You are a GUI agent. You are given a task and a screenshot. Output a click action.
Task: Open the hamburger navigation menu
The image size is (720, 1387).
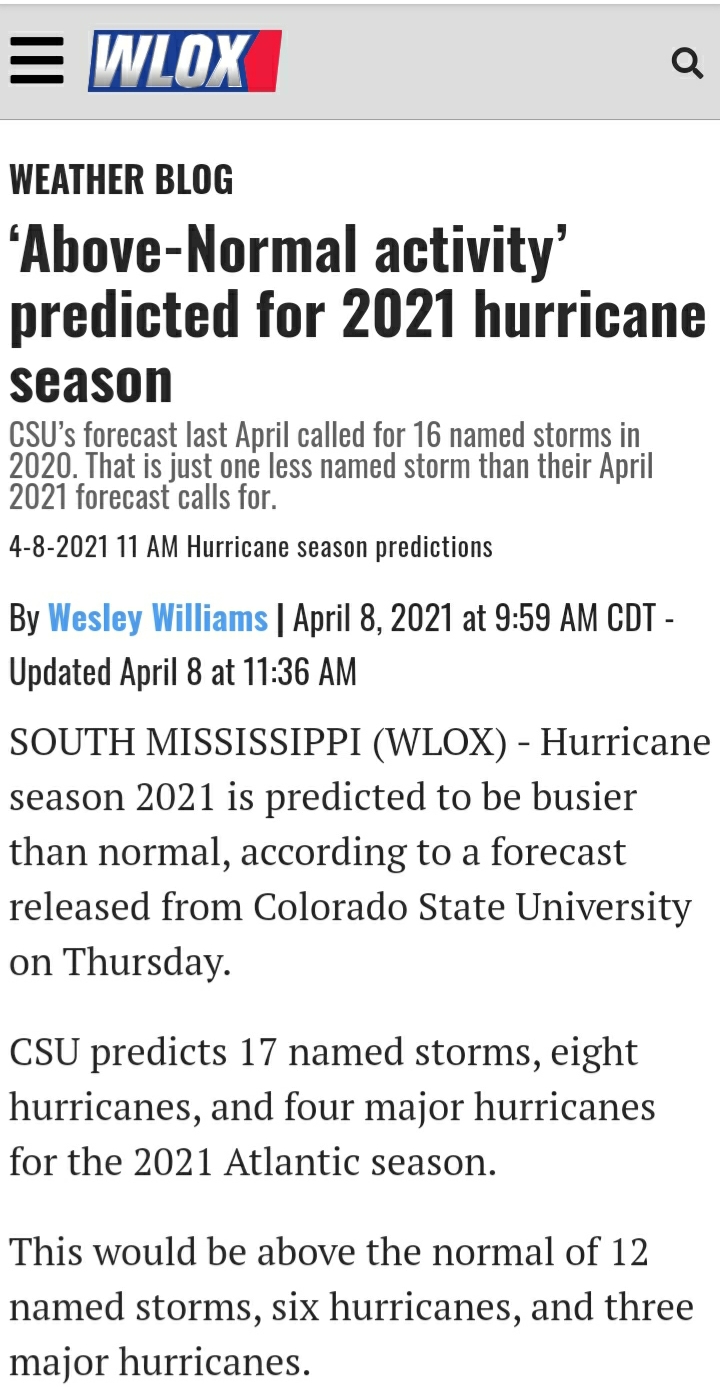coord(37,61)
